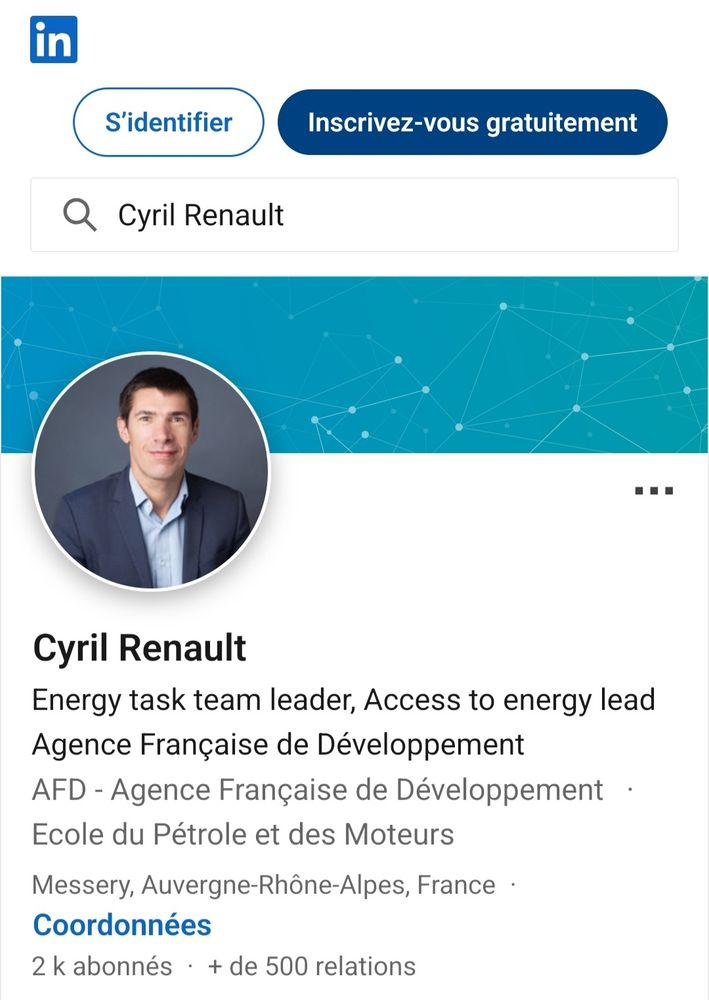The height and width of the screenshot is (1000, 709).
Task: Tap the LinkedIn logo to go home
Action: (x=54, y=40)
